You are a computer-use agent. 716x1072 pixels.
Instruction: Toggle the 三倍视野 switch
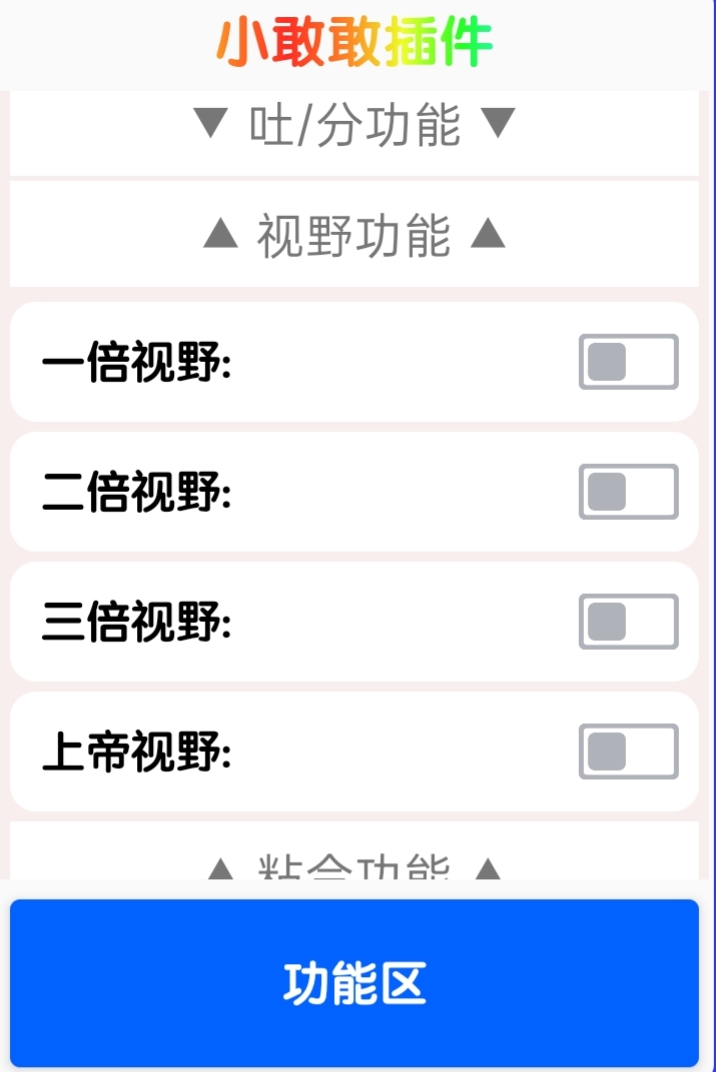click(628, 622)
